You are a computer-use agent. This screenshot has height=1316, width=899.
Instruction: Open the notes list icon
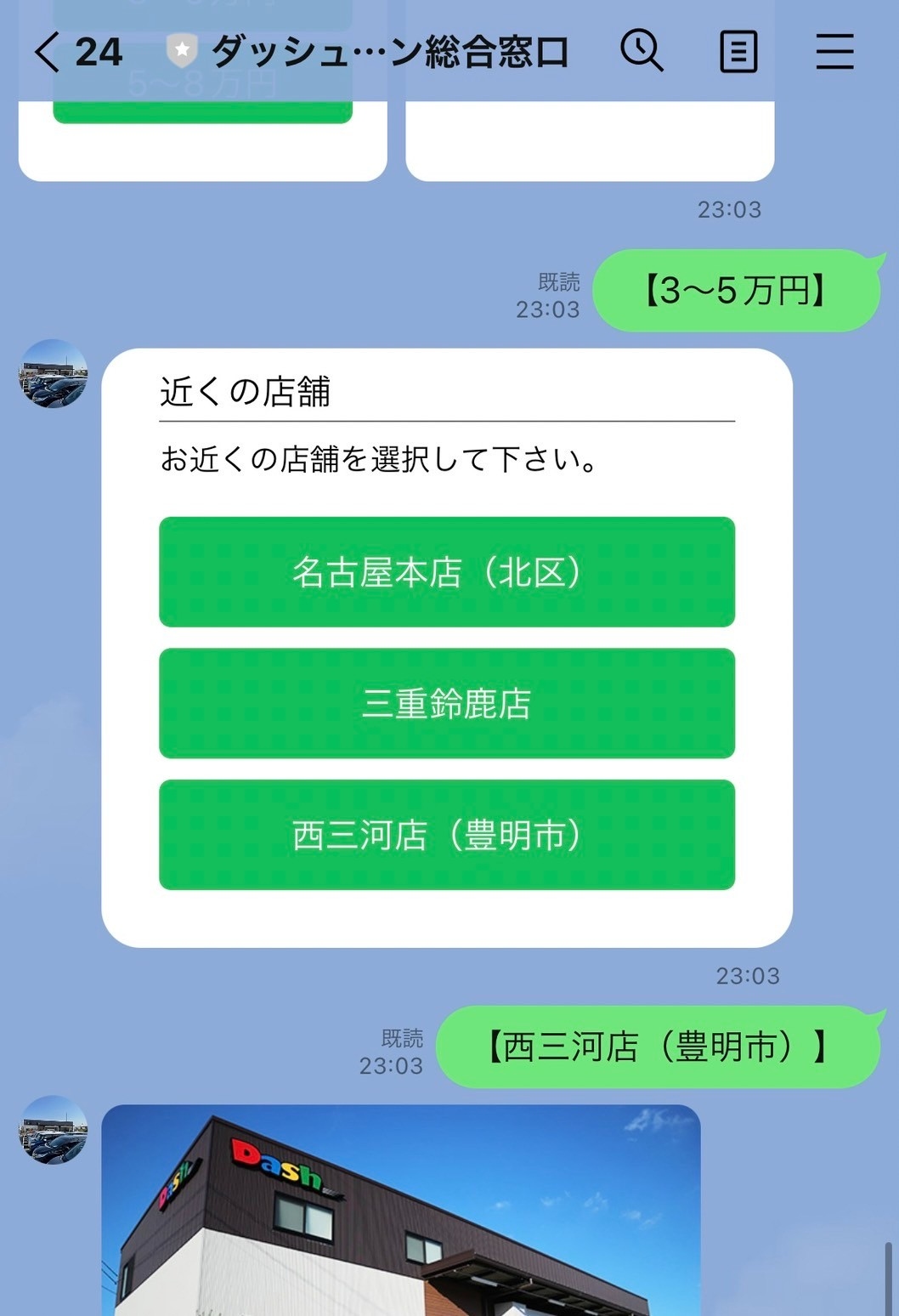(738, 52)
